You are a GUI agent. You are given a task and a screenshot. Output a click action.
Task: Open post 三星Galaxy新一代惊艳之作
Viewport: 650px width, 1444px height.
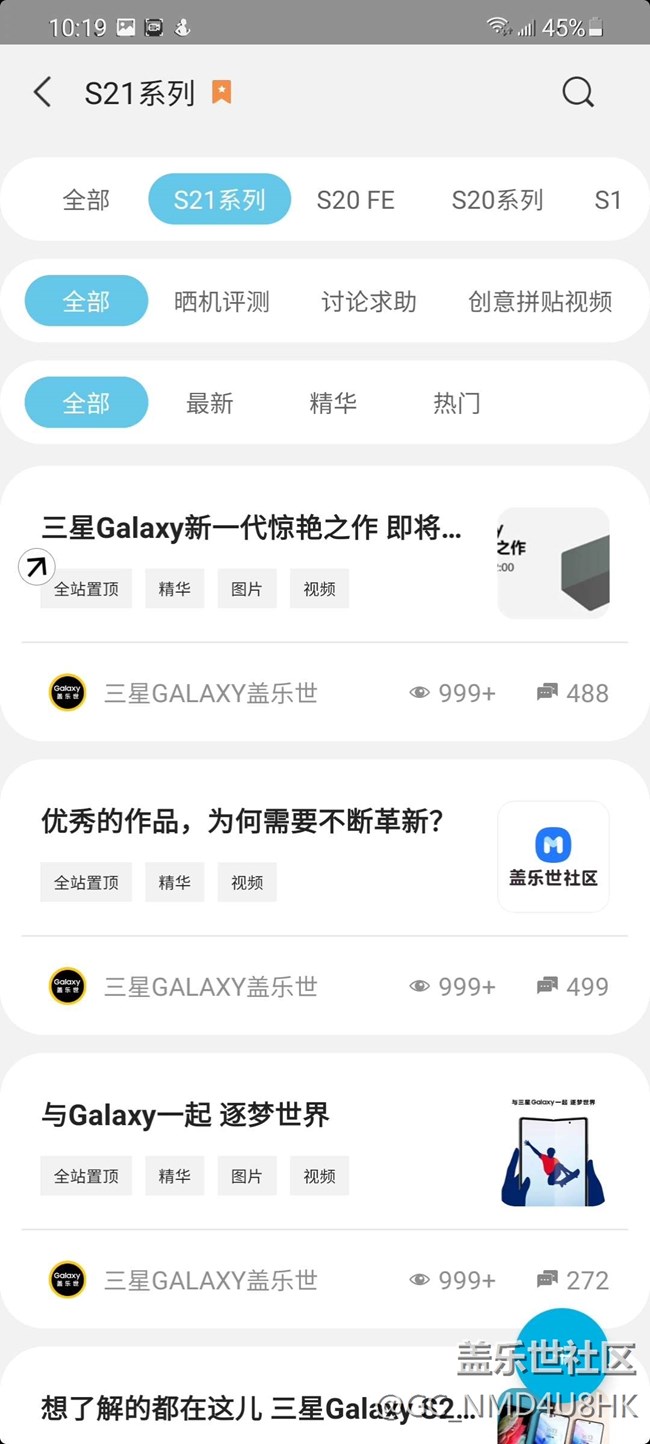point(252,529)
